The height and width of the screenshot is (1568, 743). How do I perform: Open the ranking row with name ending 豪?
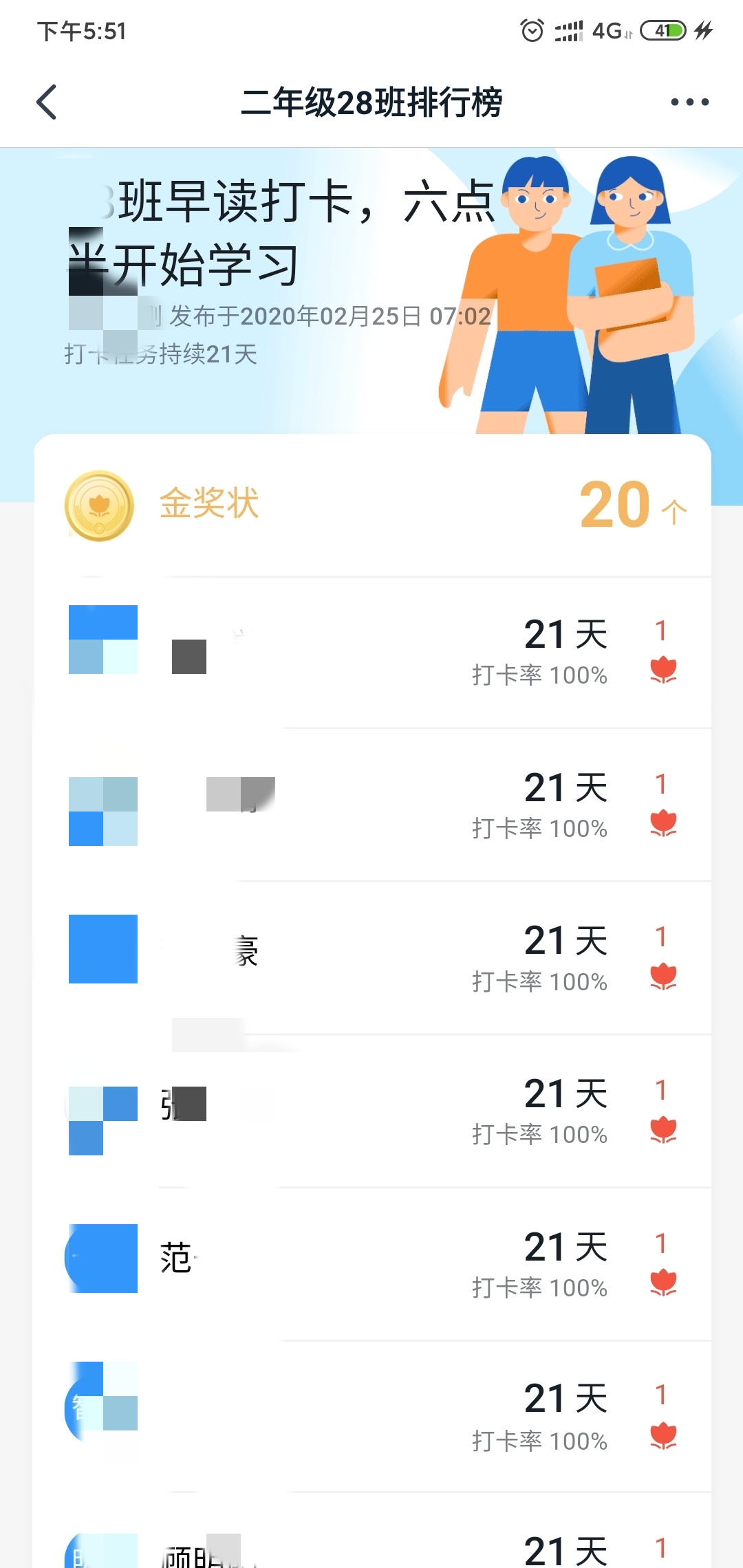tap(372, 958)
